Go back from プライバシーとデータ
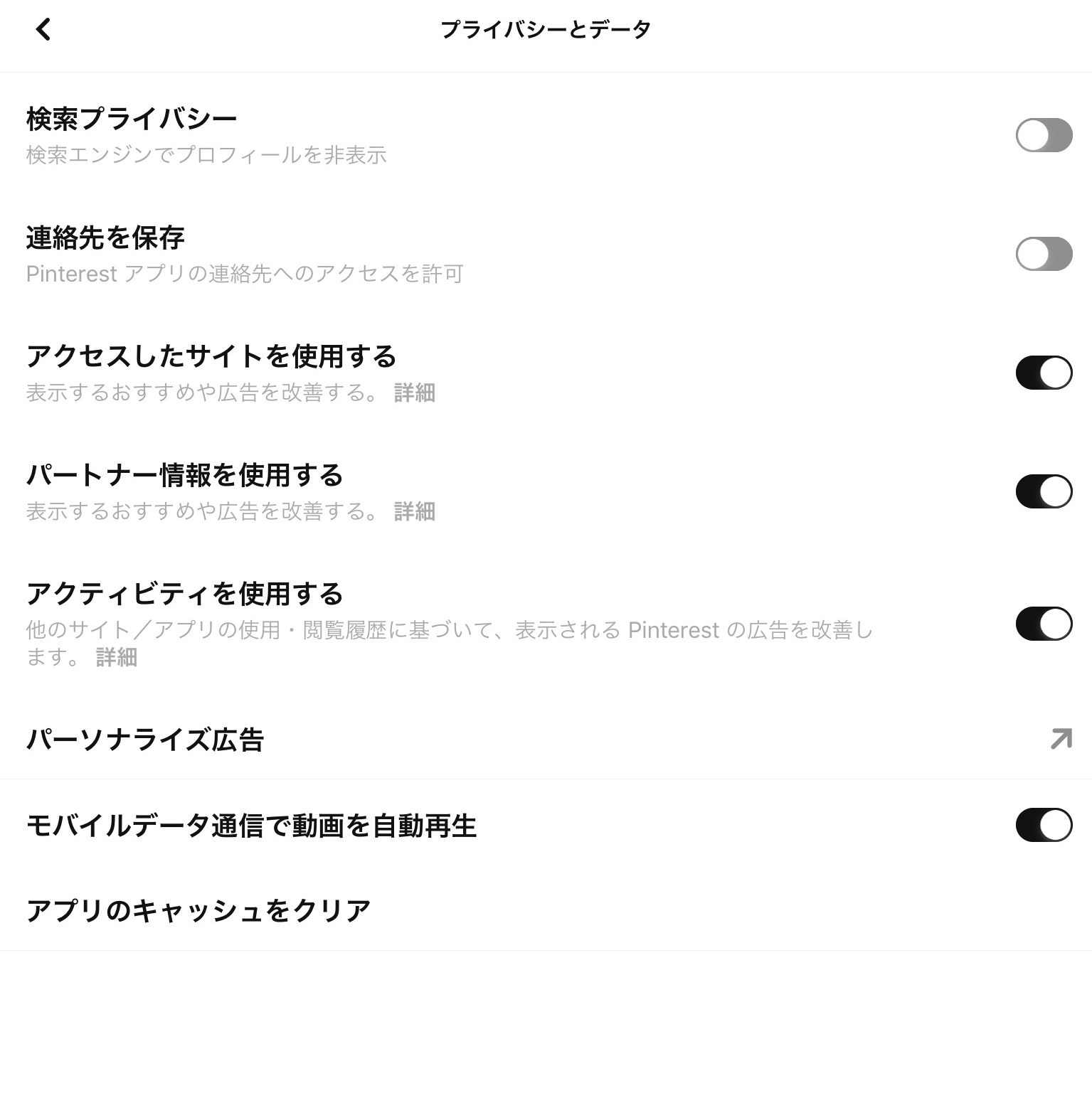This screenshot has width=1092, height=1093. point(43,30)
